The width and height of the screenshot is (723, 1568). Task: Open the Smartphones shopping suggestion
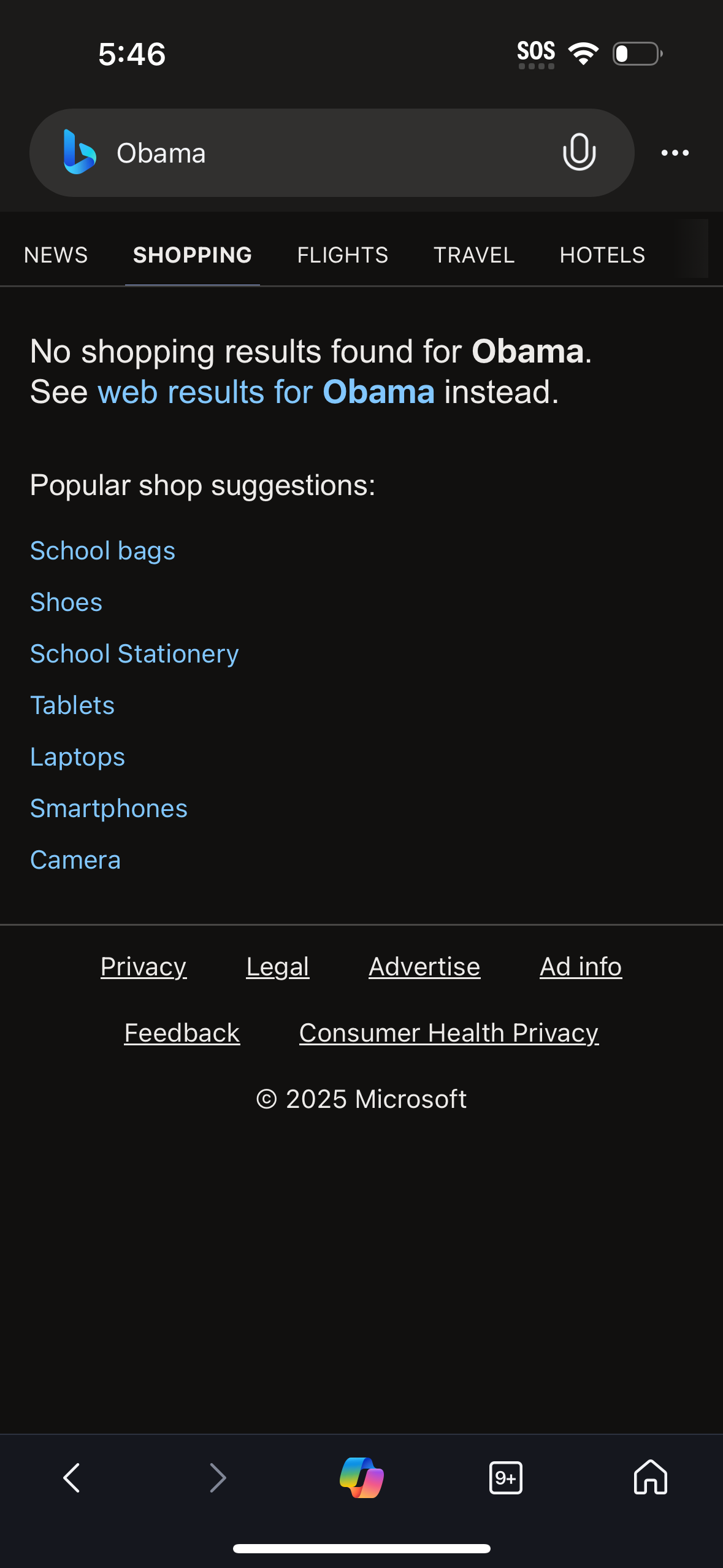(x=109, y=808)
